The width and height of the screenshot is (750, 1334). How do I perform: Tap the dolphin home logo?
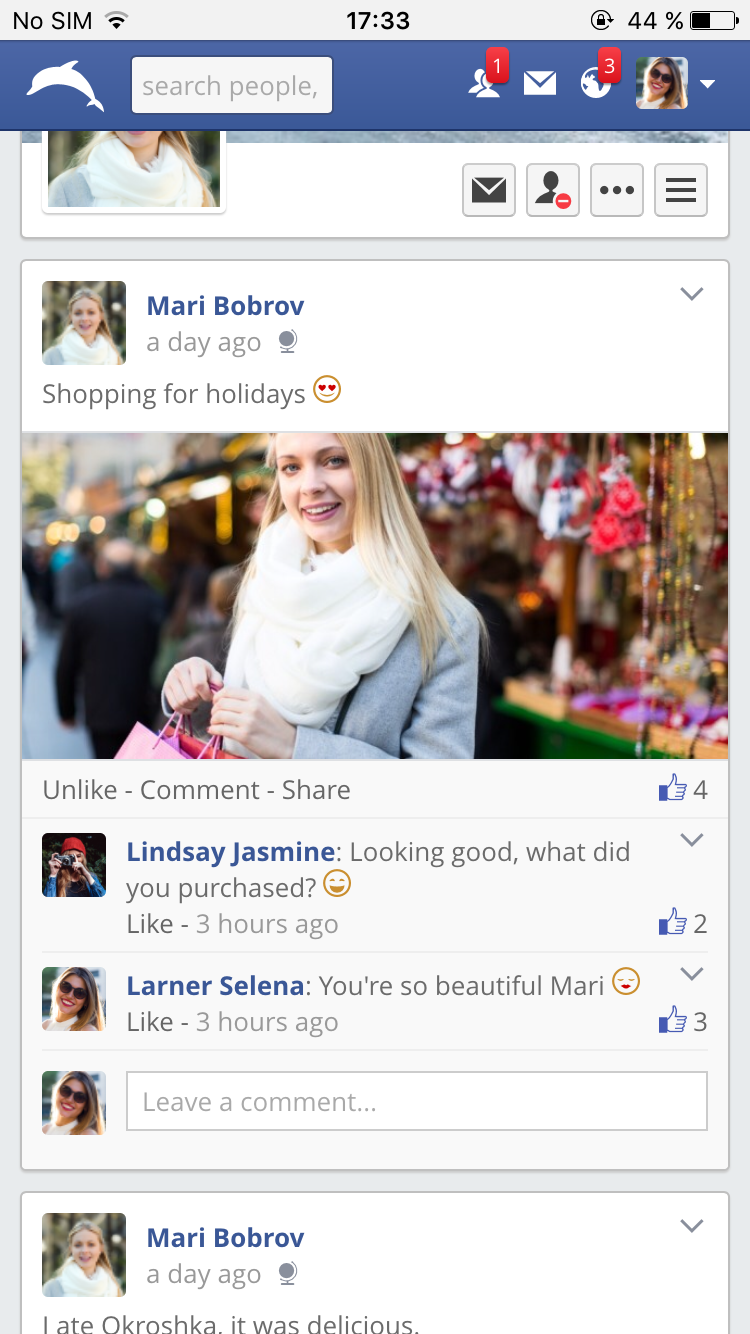click(66, 86)
